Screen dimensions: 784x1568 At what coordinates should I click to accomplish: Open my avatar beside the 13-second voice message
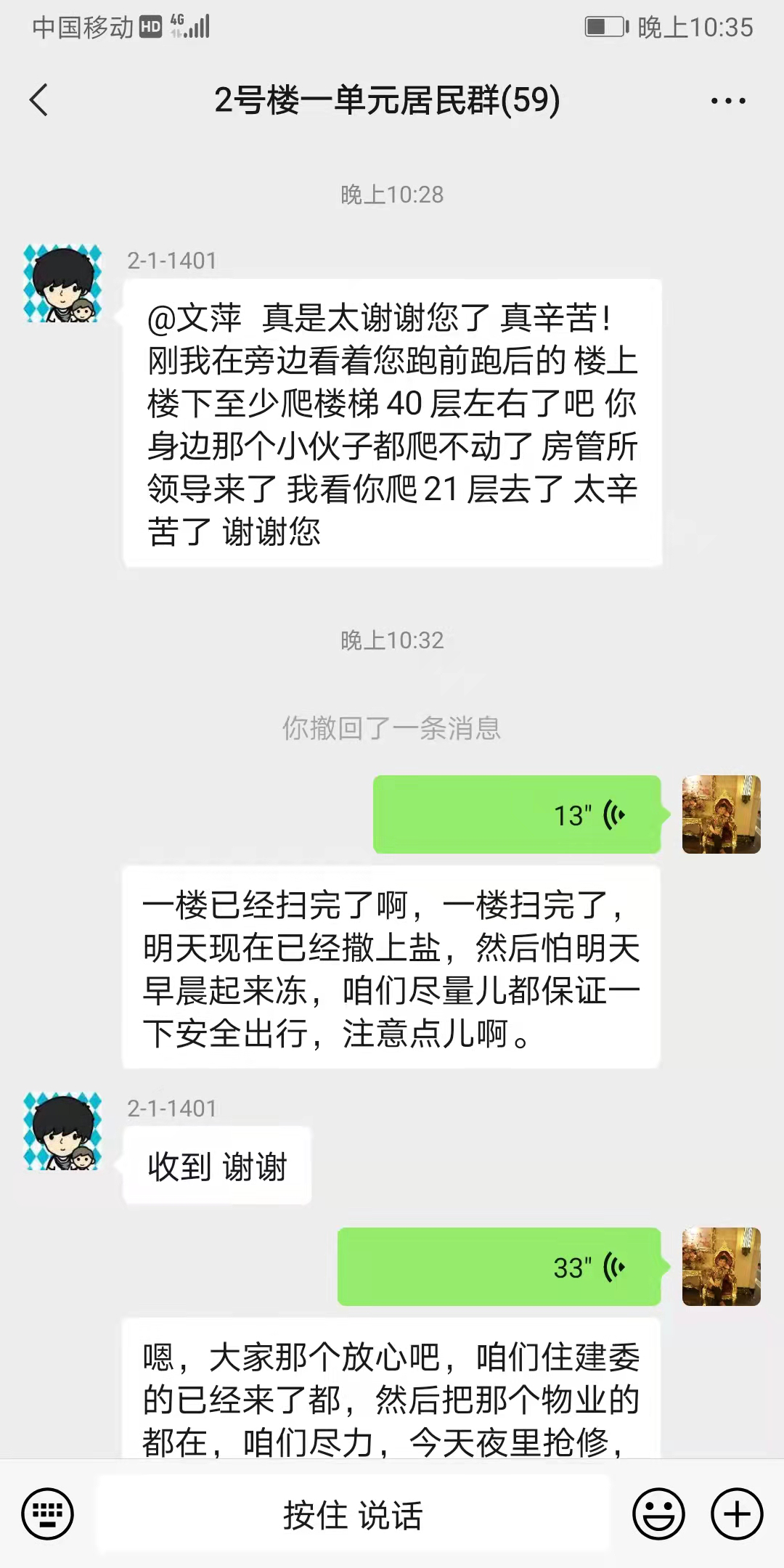point(721,814)
